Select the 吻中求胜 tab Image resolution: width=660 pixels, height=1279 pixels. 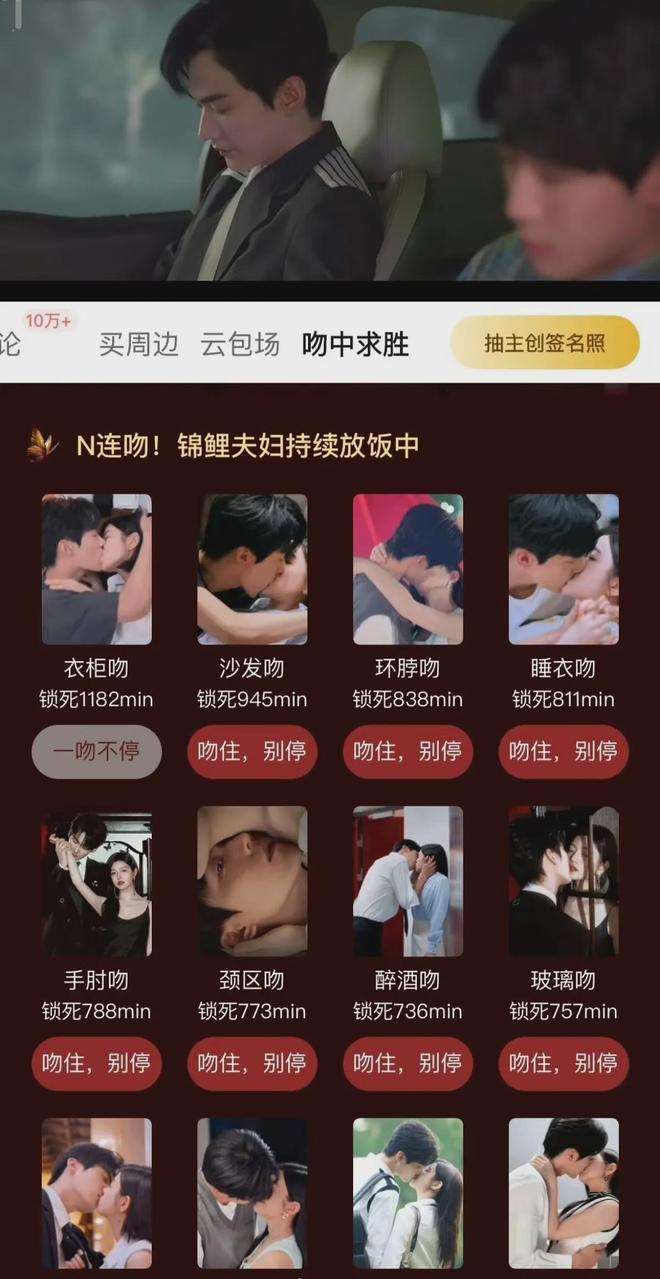[x=355, y=344]
